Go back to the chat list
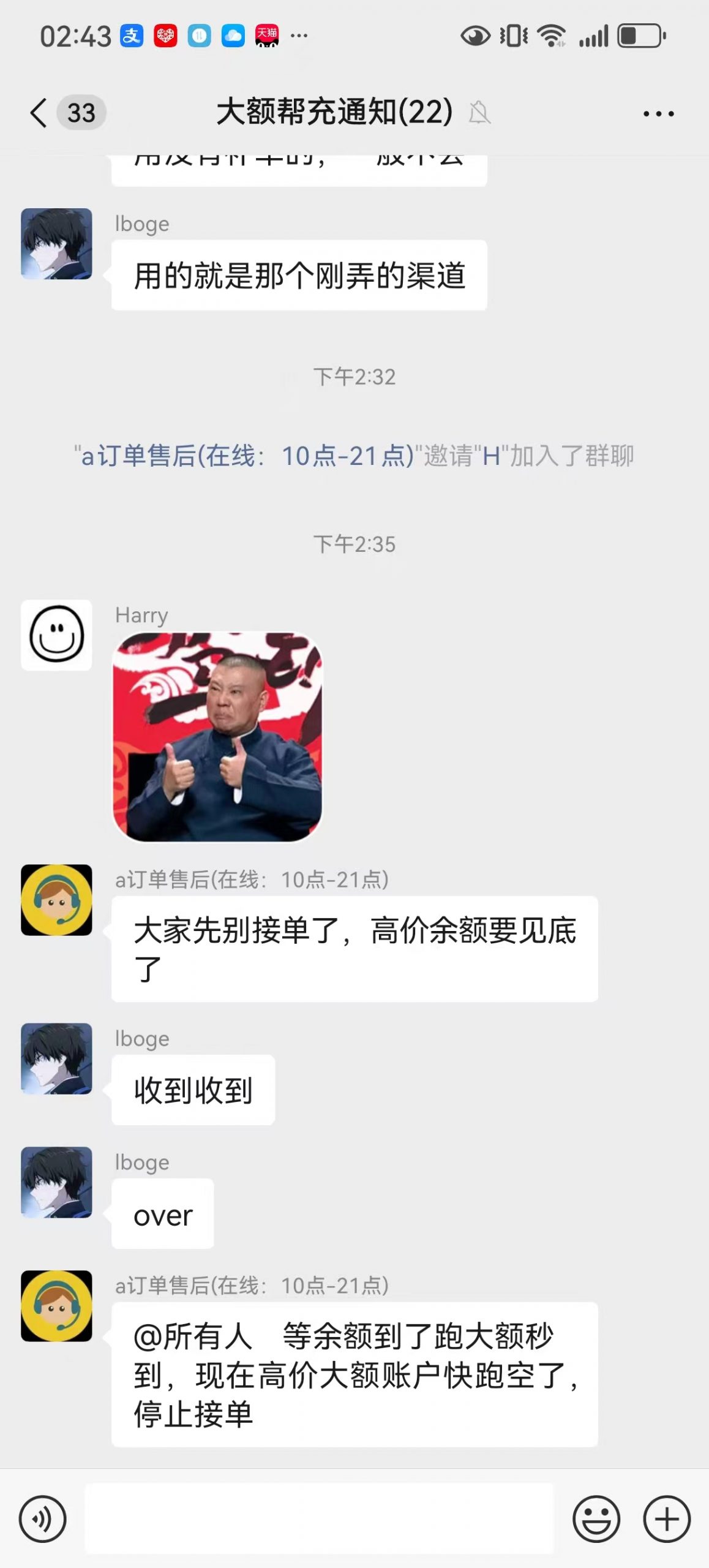The width and height of the screenshot is (709, 1568). point(39,113)
